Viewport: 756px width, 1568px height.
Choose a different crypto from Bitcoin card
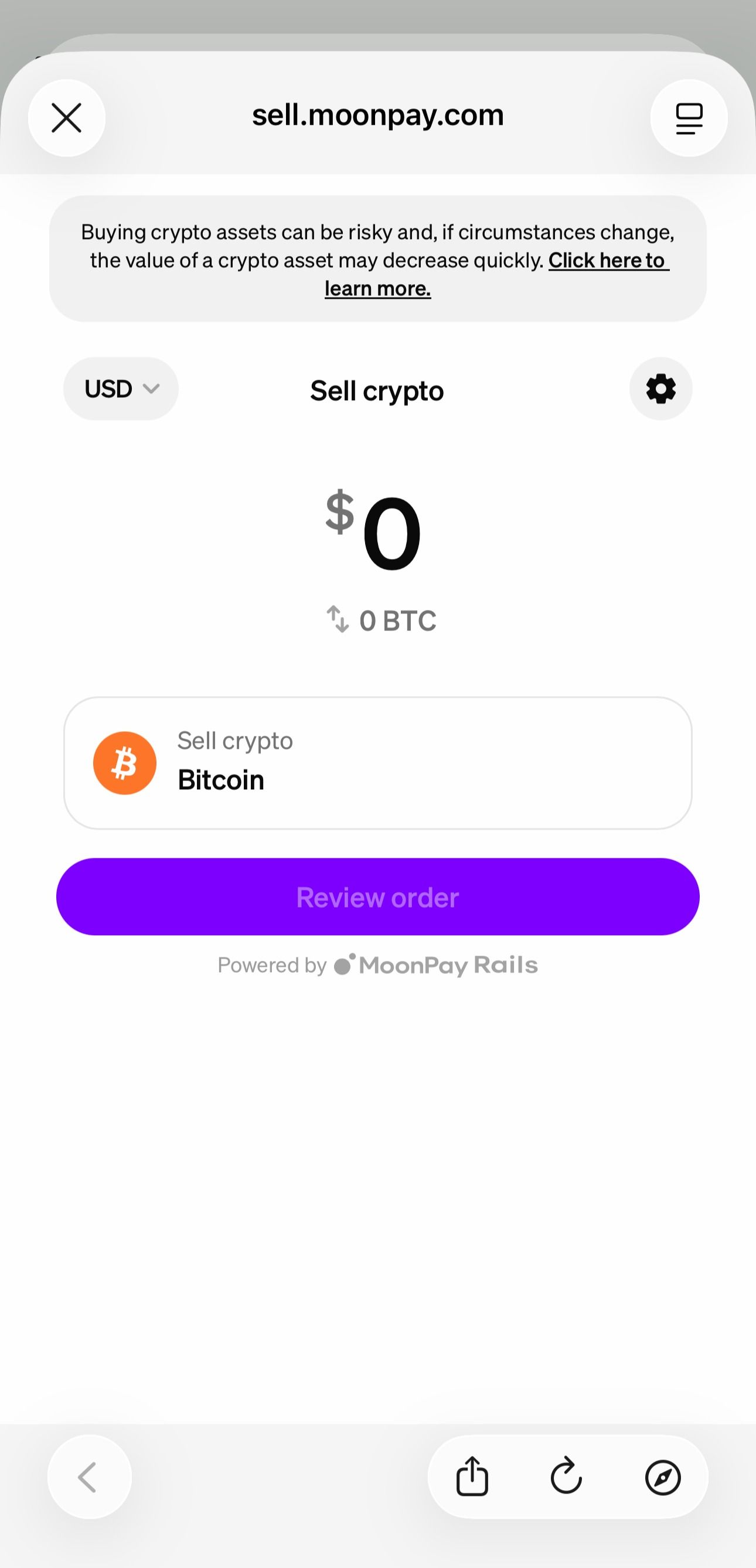coord(377,763)
